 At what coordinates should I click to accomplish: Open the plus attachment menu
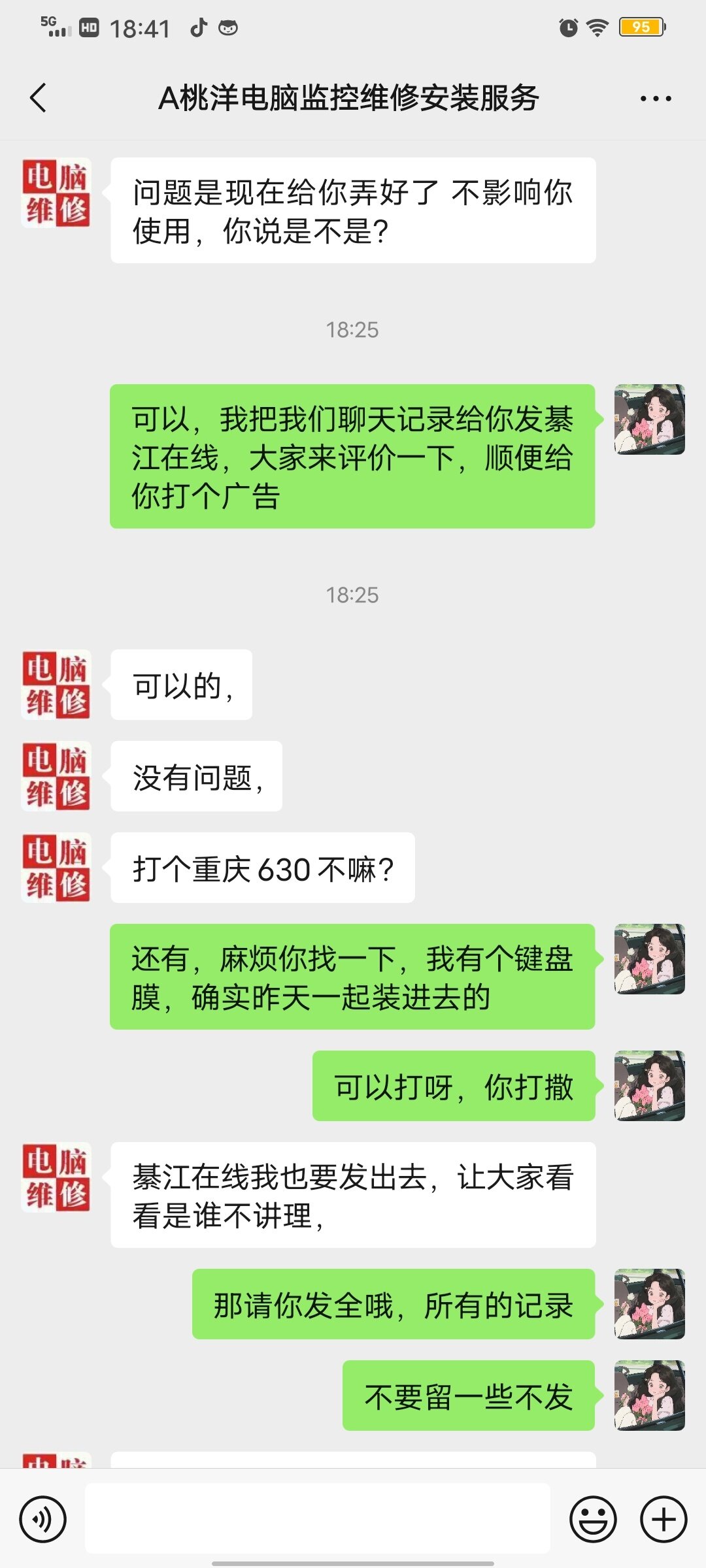point(664,1519)
